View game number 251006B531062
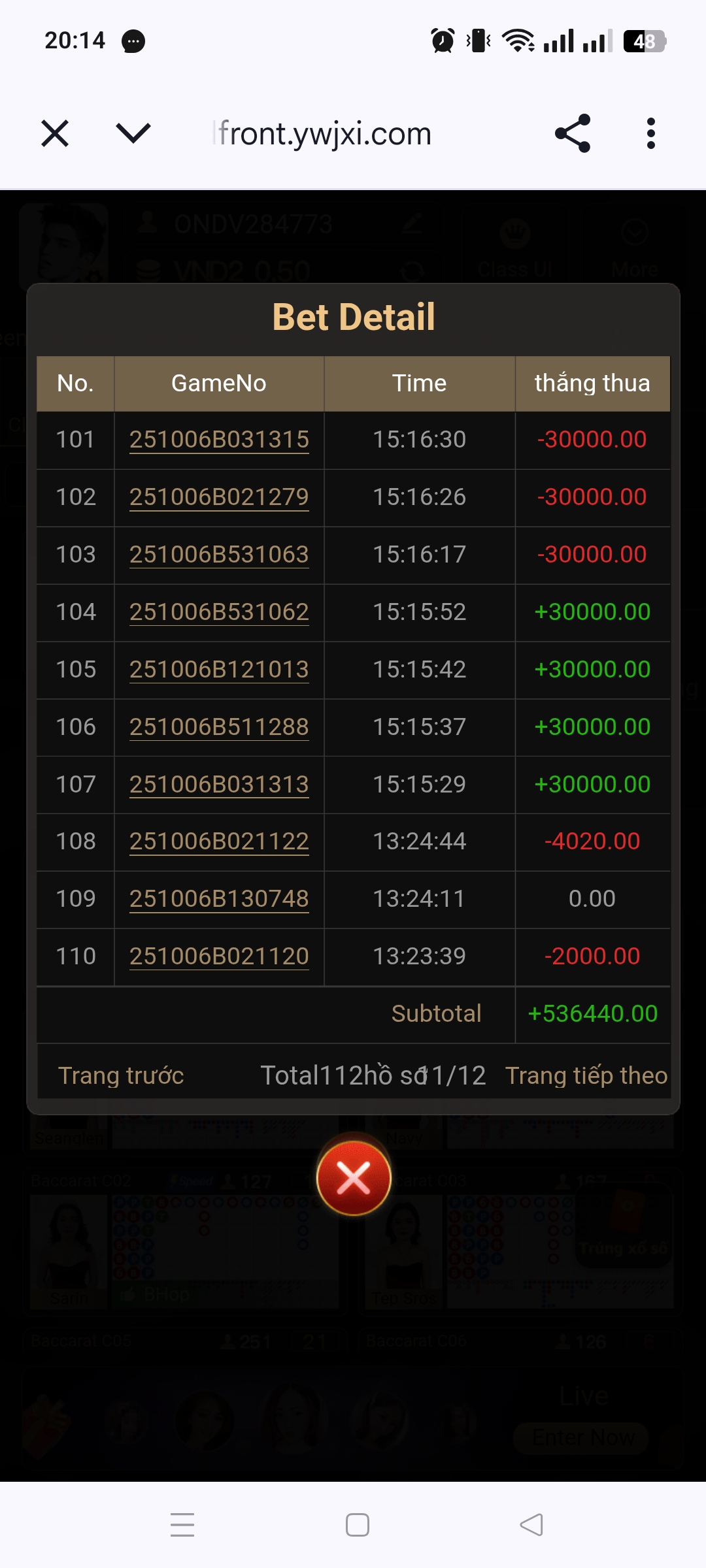706x1568 pixels. tap(219, 612)
